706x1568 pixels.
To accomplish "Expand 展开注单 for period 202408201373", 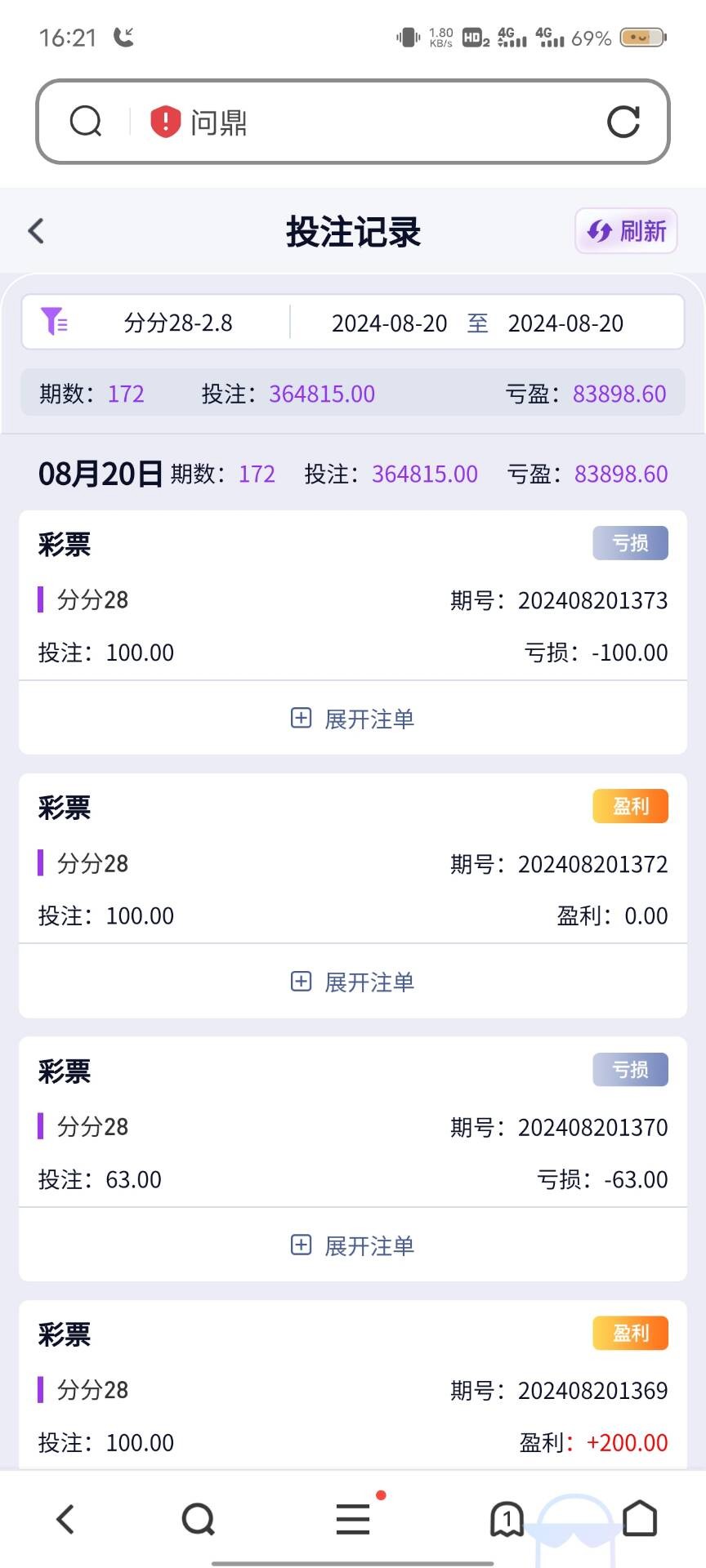I will 353,719.
